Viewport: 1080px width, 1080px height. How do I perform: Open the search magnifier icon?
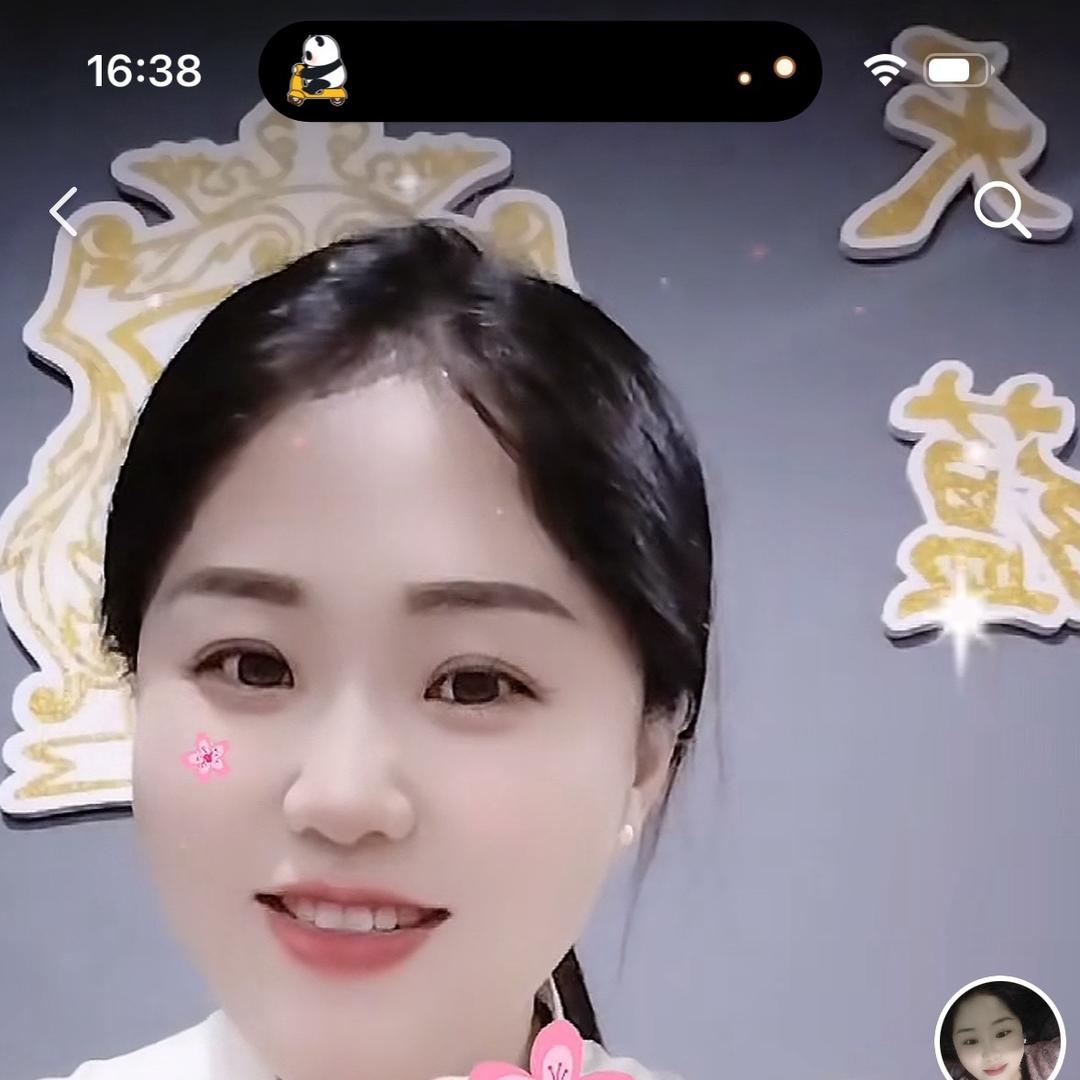(x=1002, y=210)
